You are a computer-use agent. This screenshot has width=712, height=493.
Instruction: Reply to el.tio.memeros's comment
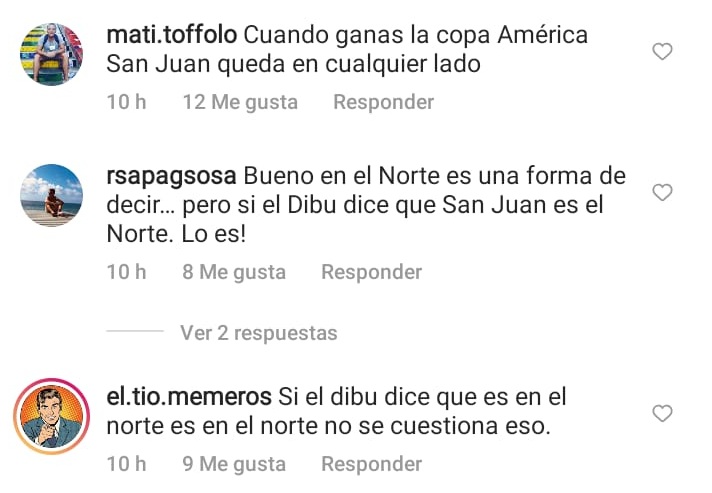click(371, 464)
